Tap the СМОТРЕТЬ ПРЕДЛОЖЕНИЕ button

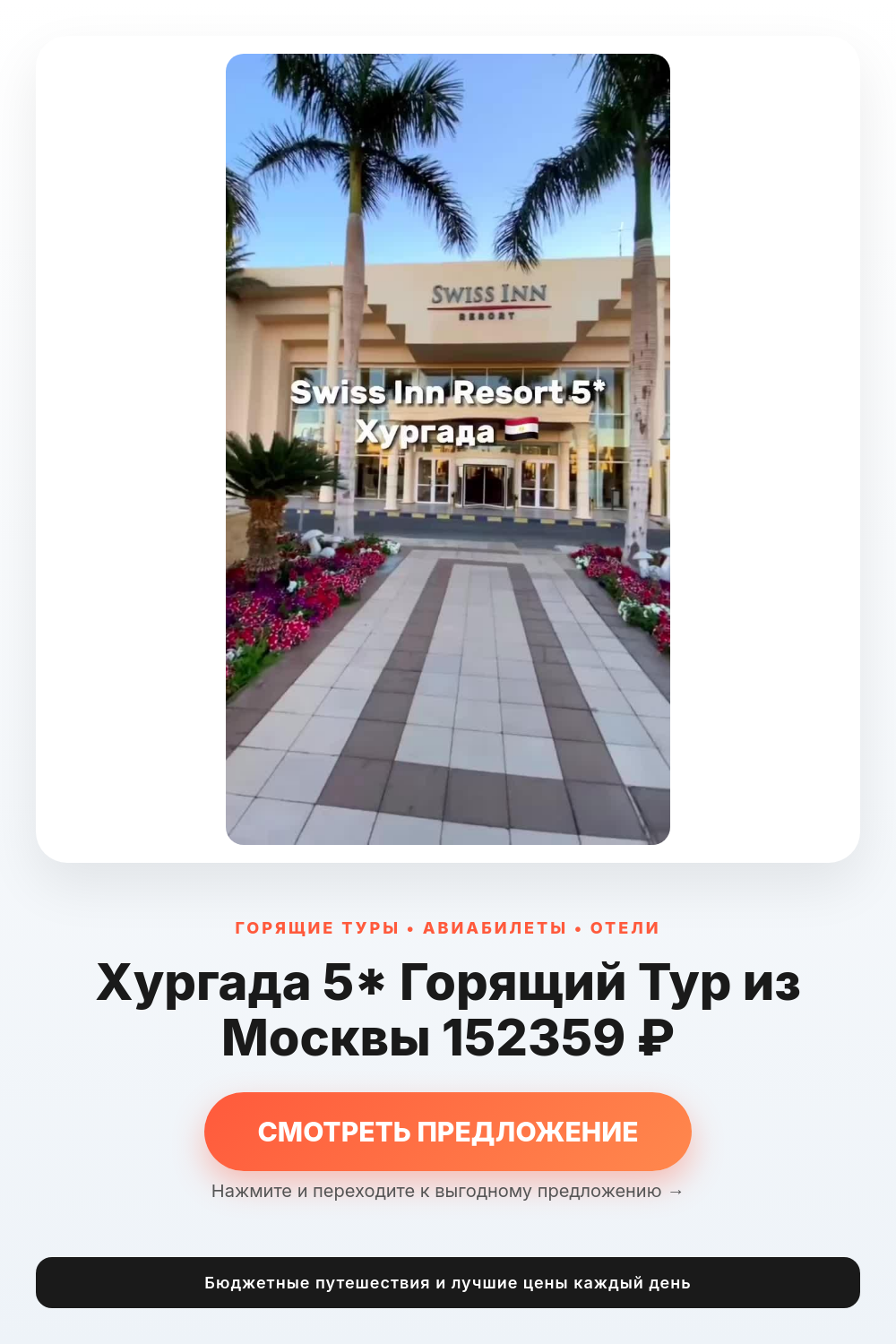point(448,1132)
